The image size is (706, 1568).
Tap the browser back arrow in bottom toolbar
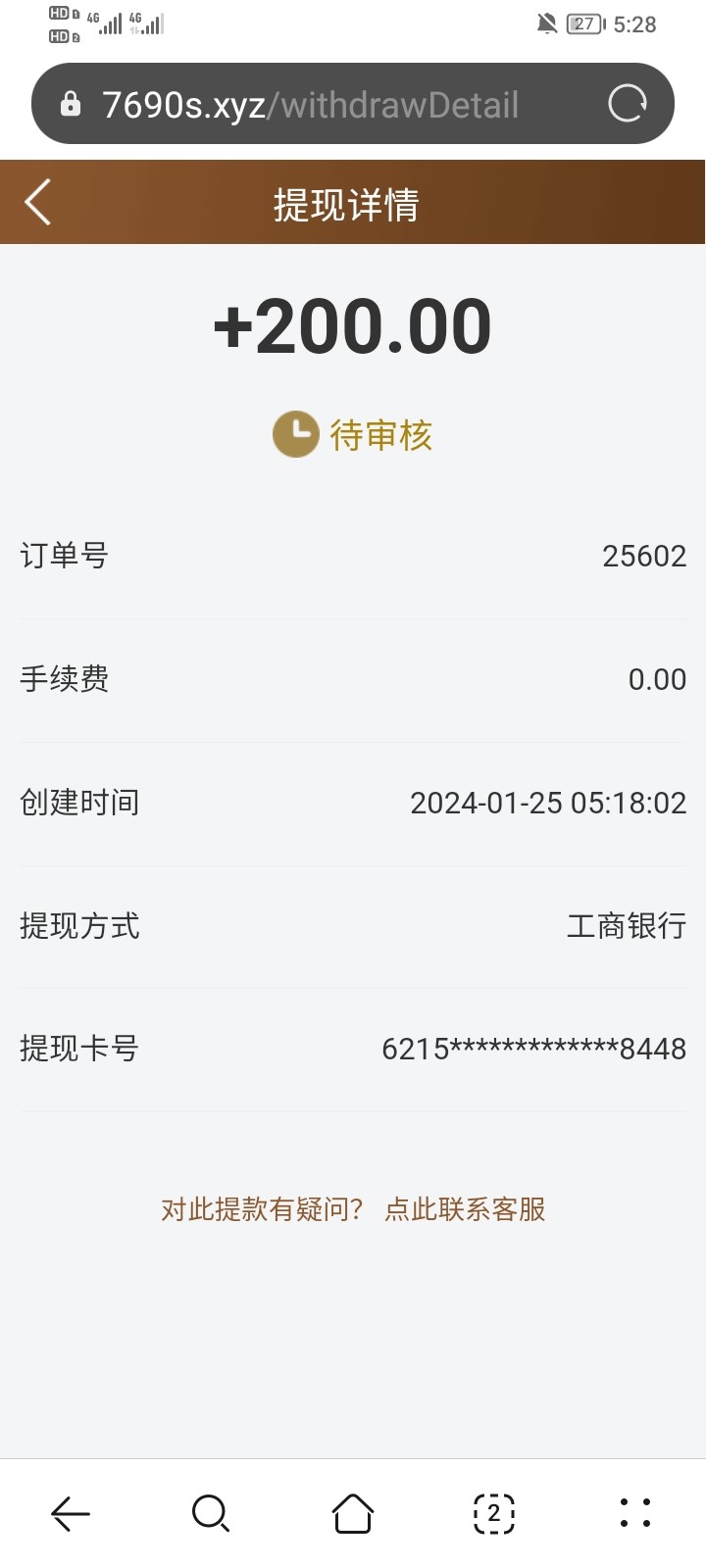tap(71, 1513)
